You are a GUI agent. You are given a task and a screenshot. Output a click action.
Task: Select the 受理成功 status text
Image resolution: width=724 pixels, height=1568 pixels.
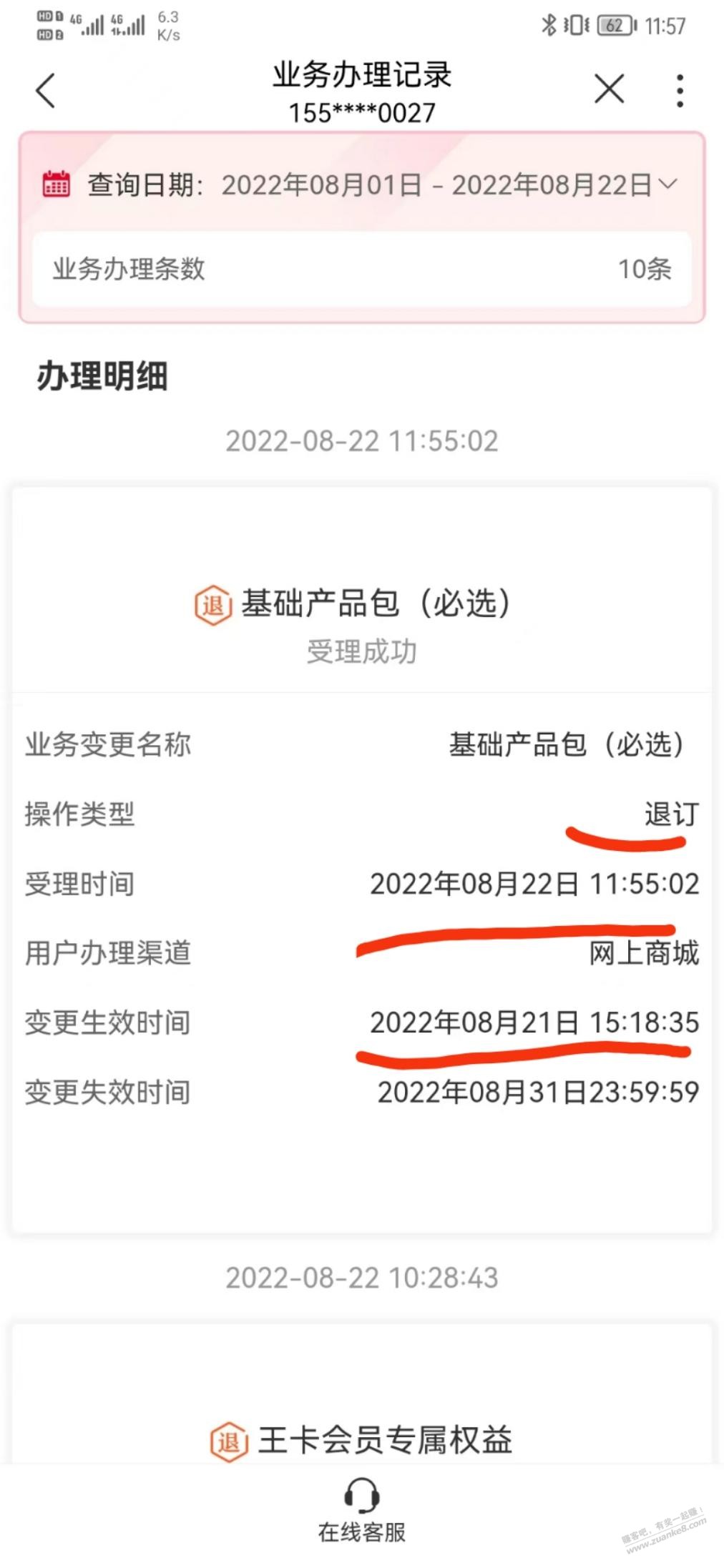point(362,649)
